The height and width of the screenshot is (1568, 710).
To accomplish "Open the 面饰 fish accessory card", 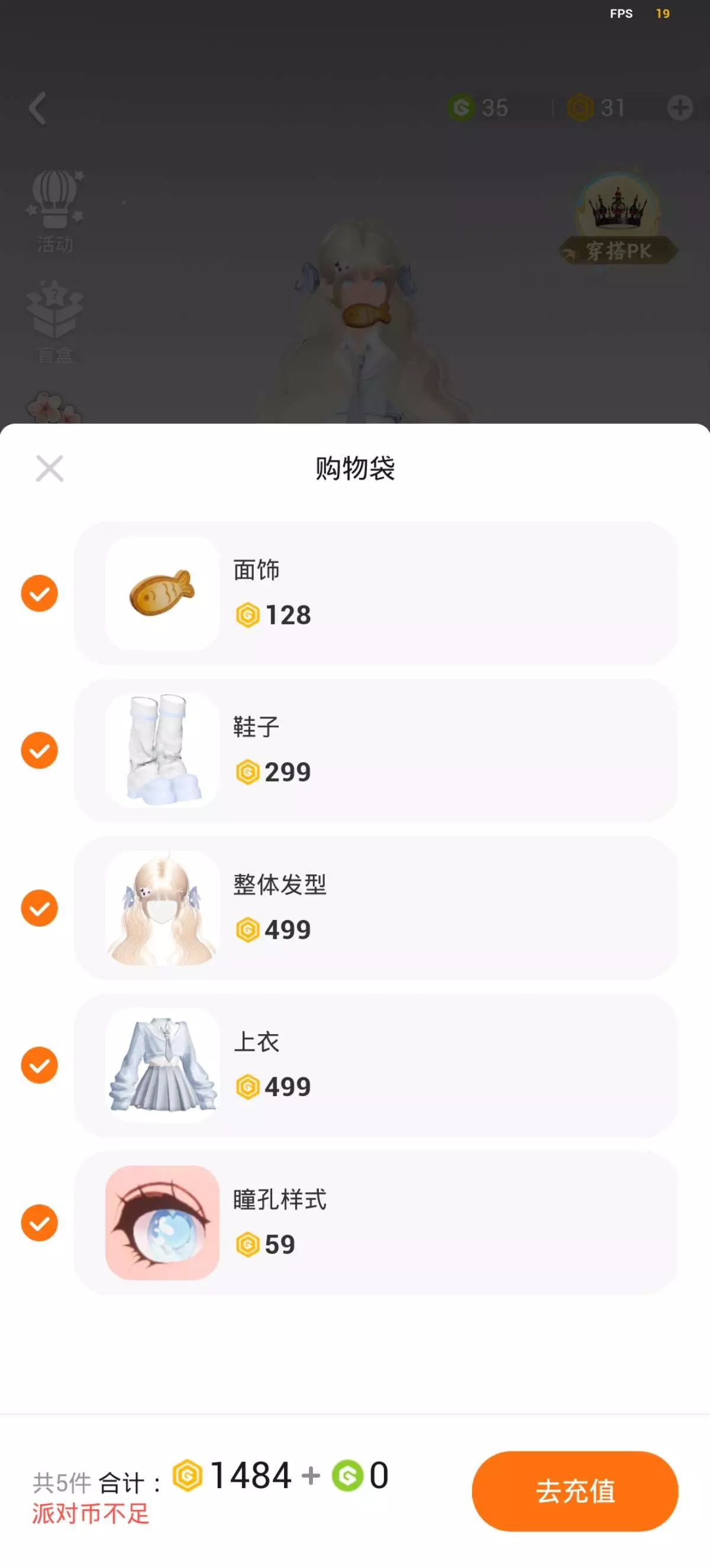I will (376, 593).
